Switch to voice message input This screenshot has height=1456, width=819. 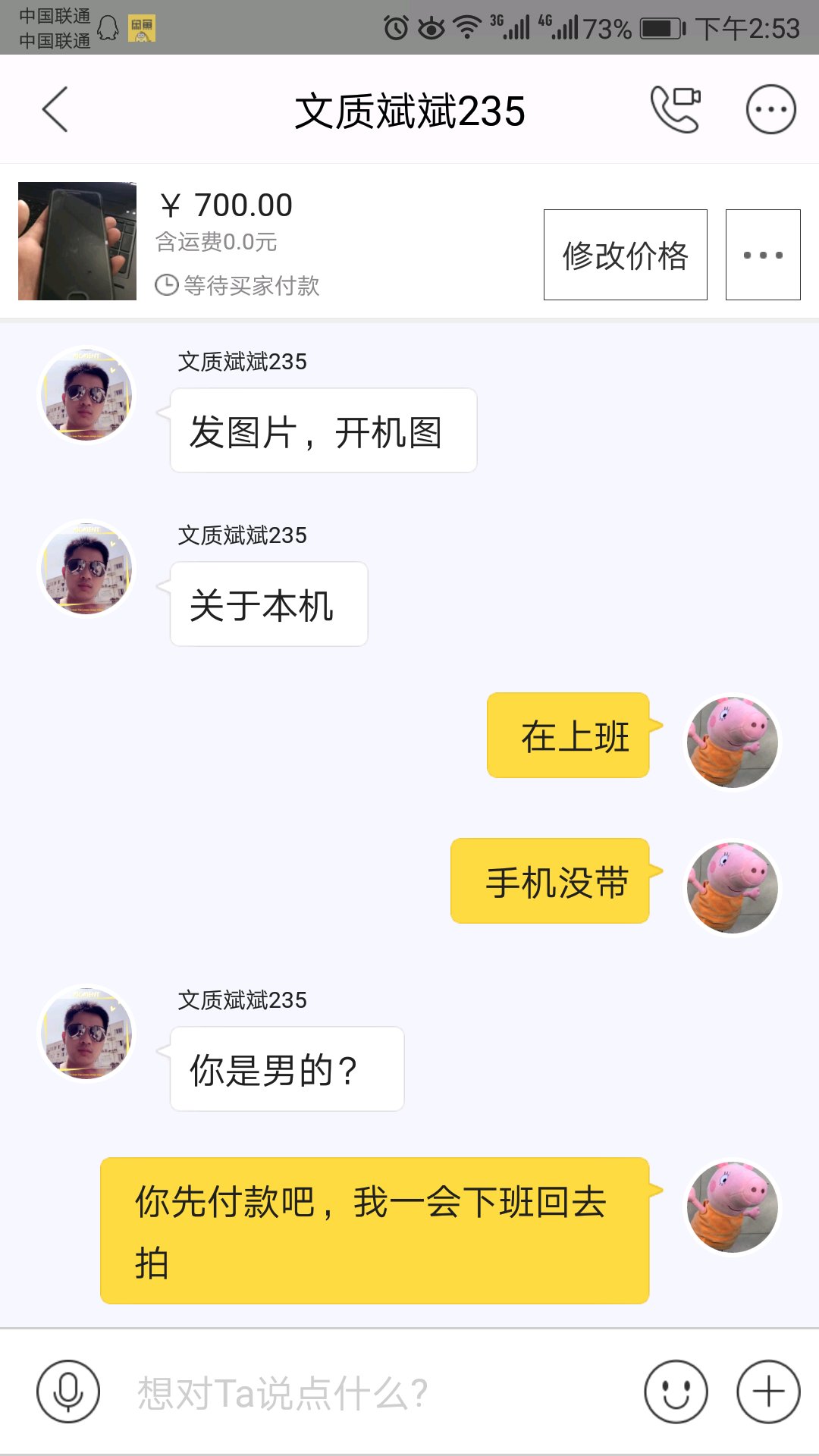[68, 1392]
